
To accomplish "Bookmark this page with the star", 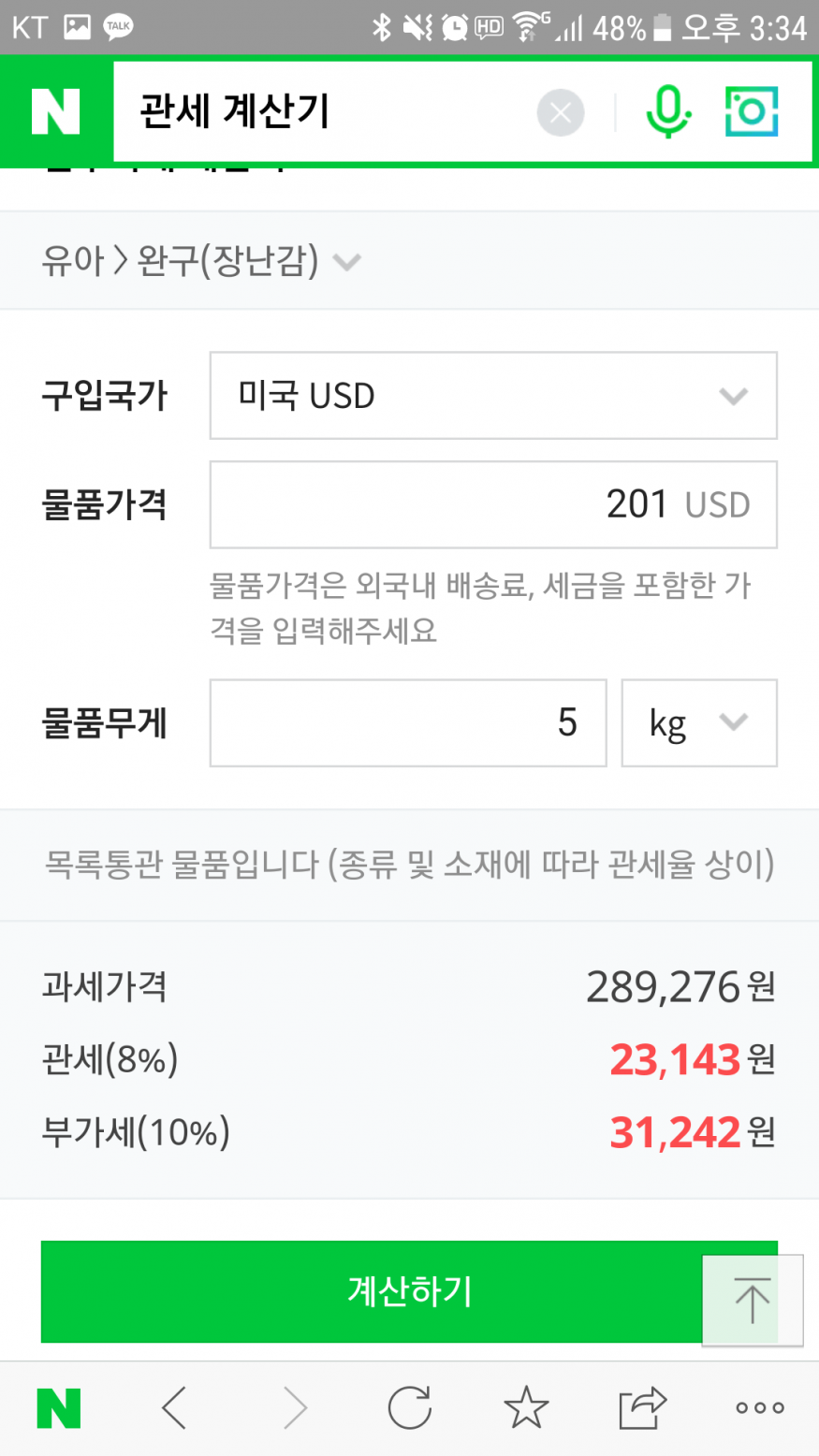I will (526, 1407).
